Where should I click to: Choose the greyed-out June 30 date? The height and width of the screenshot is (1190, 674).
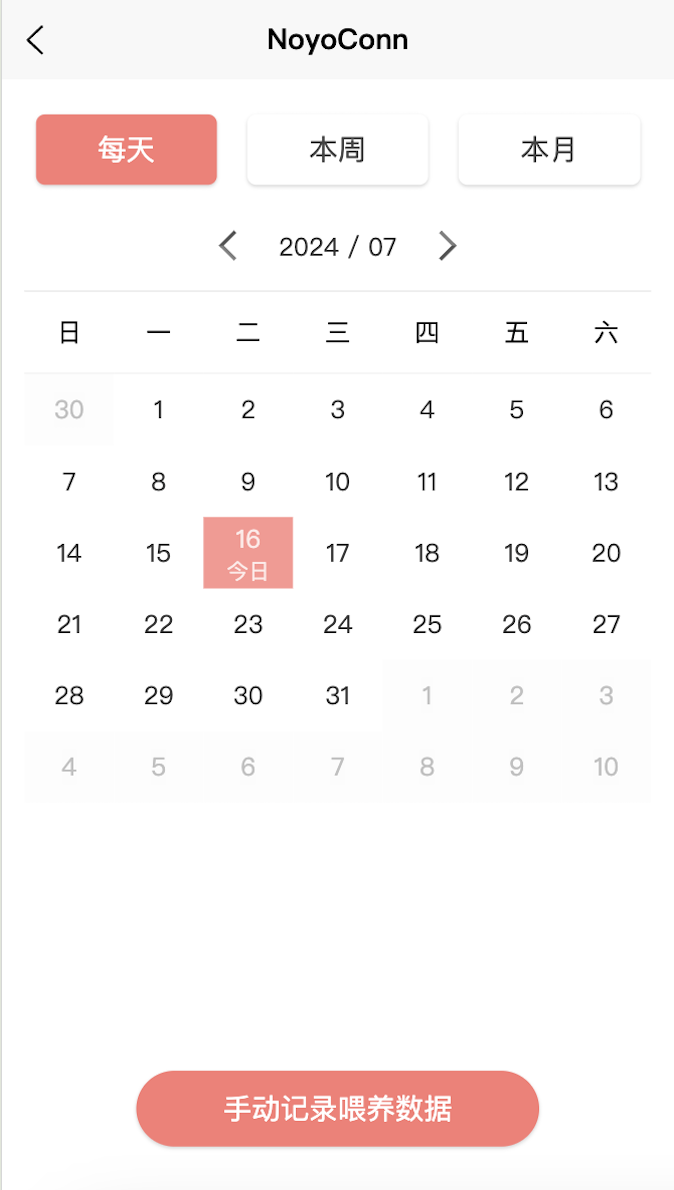[69, 409]
